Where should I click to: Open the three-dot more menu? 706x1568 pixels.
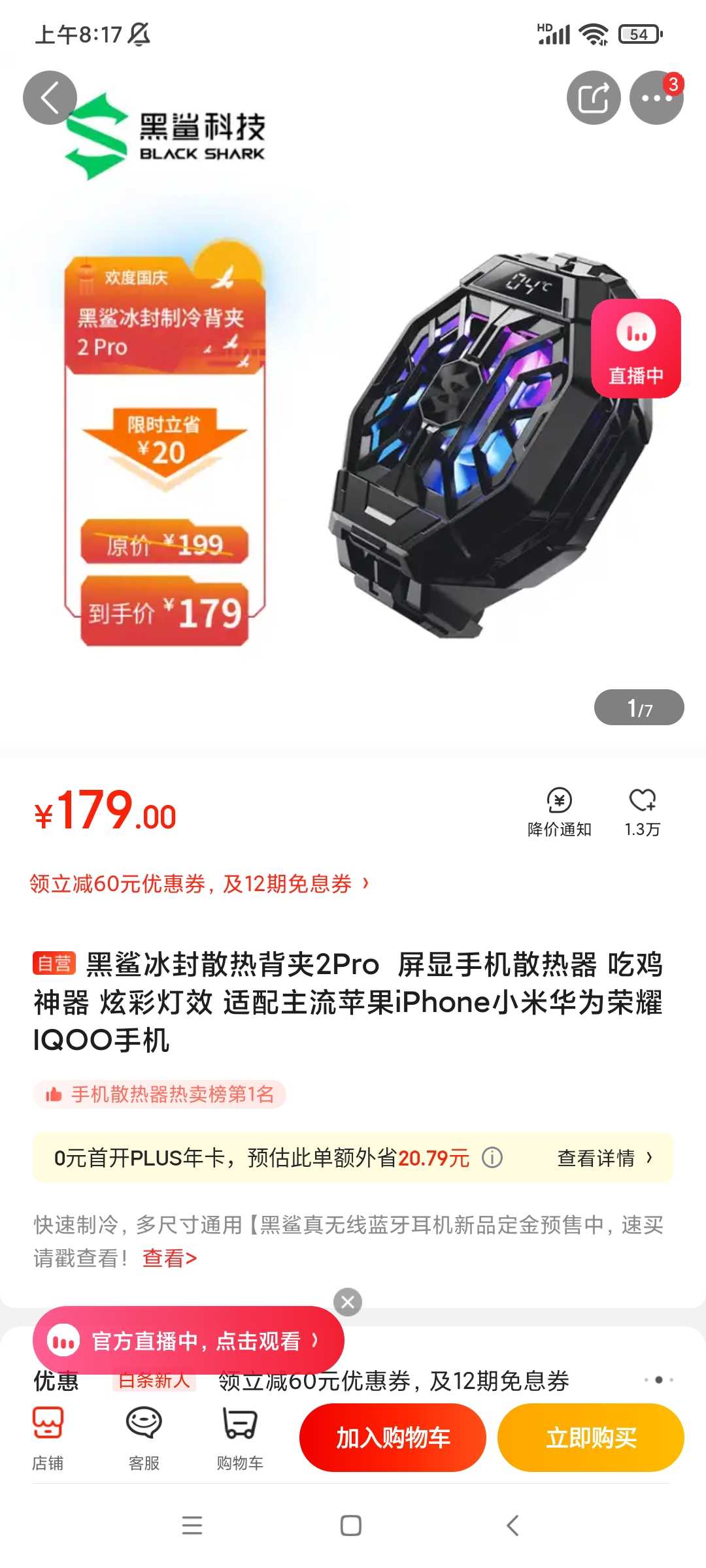coord(656,98)
